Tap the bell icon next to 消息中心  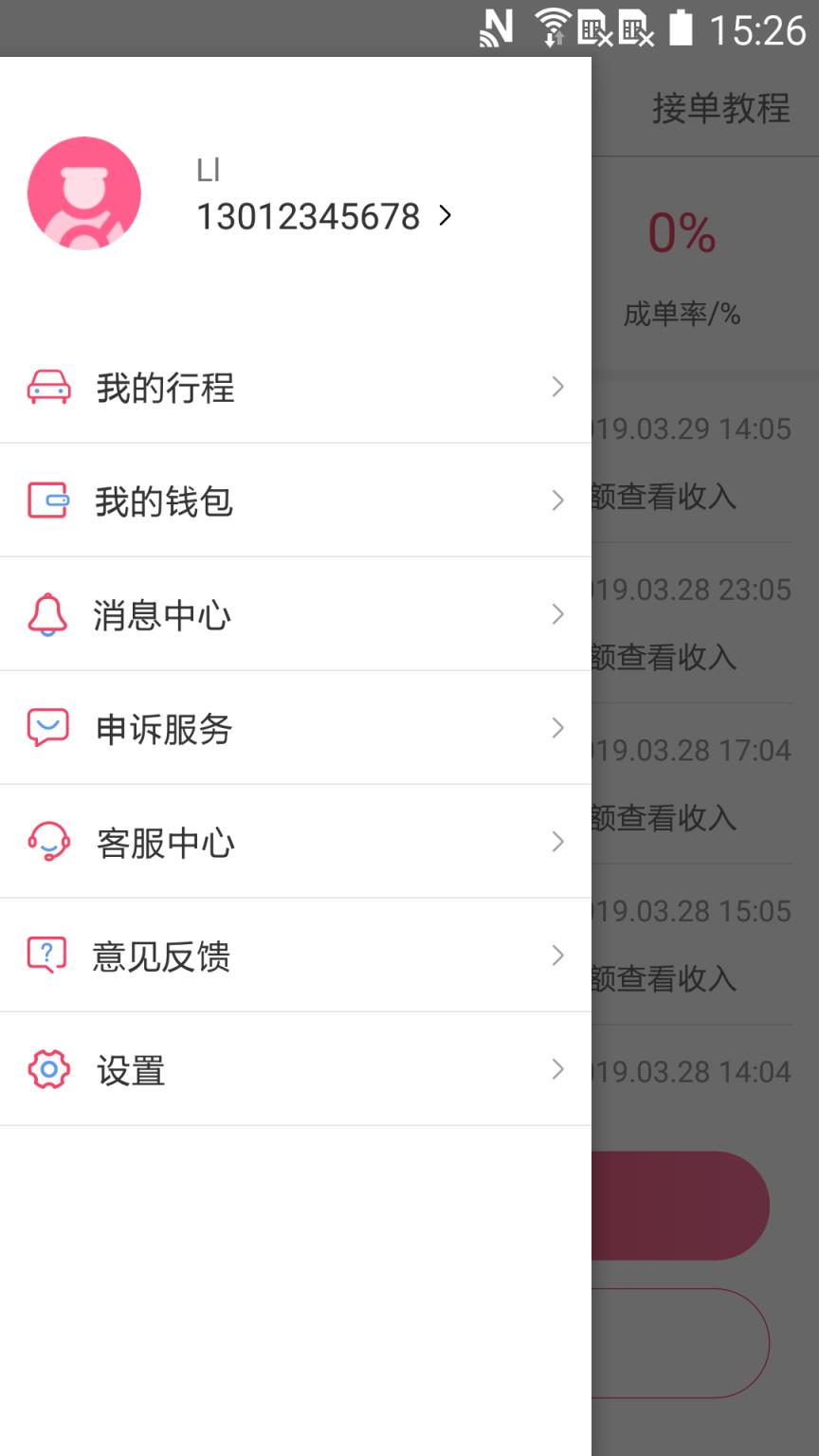pos(49,614)
